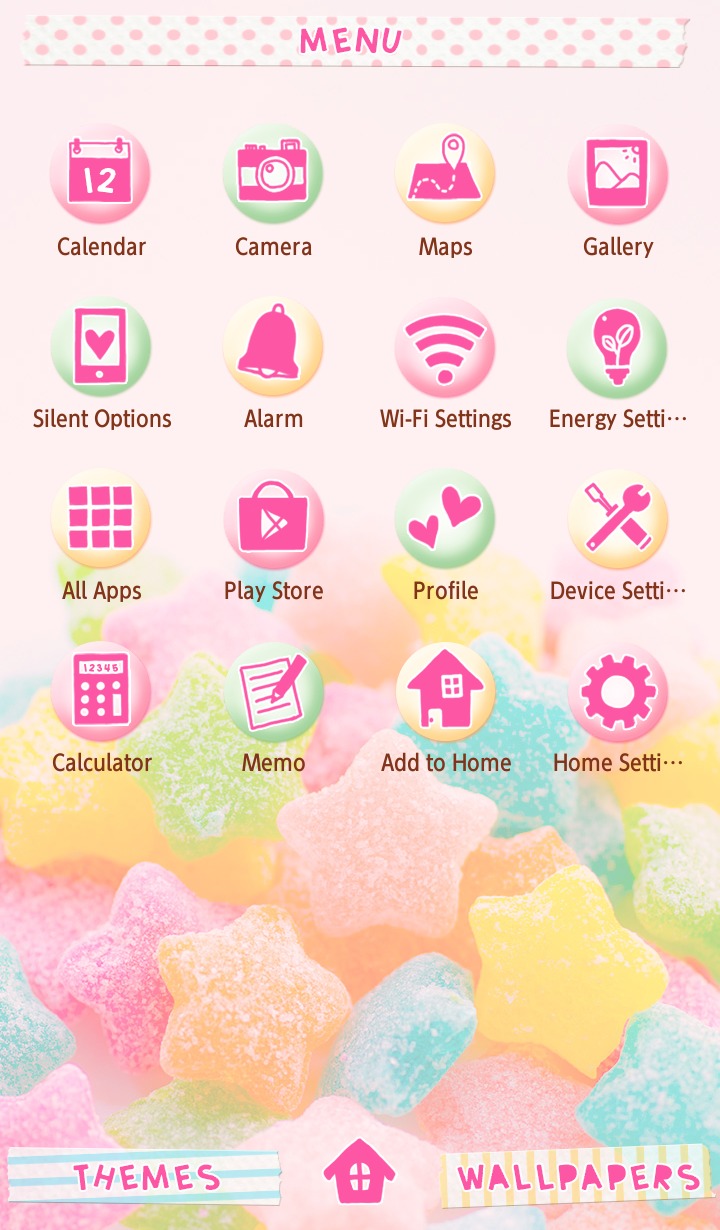Open the Gallery app
This screenshot has width=720, height=1230.
point(617,175)
